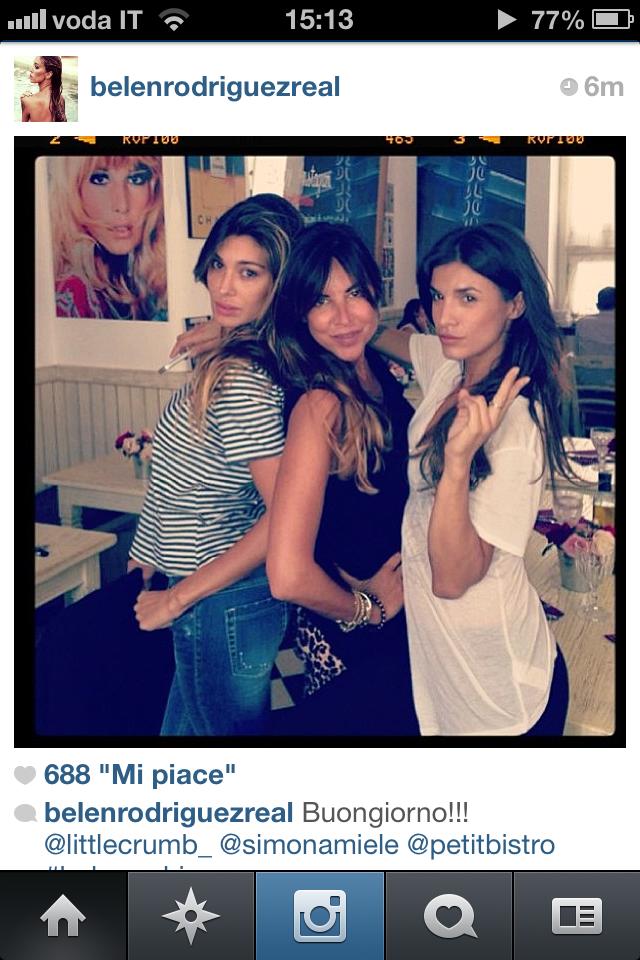Open belenrodriguezreal's profile picture
Viewport: 640px width, 960px height.
point(45,88)
